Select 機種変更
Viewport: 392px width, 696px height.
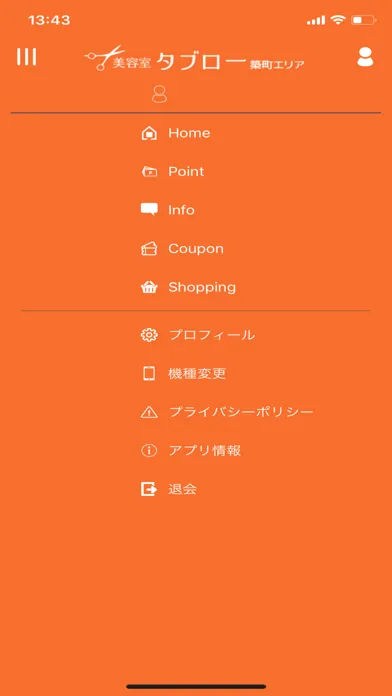click(183, 374)
